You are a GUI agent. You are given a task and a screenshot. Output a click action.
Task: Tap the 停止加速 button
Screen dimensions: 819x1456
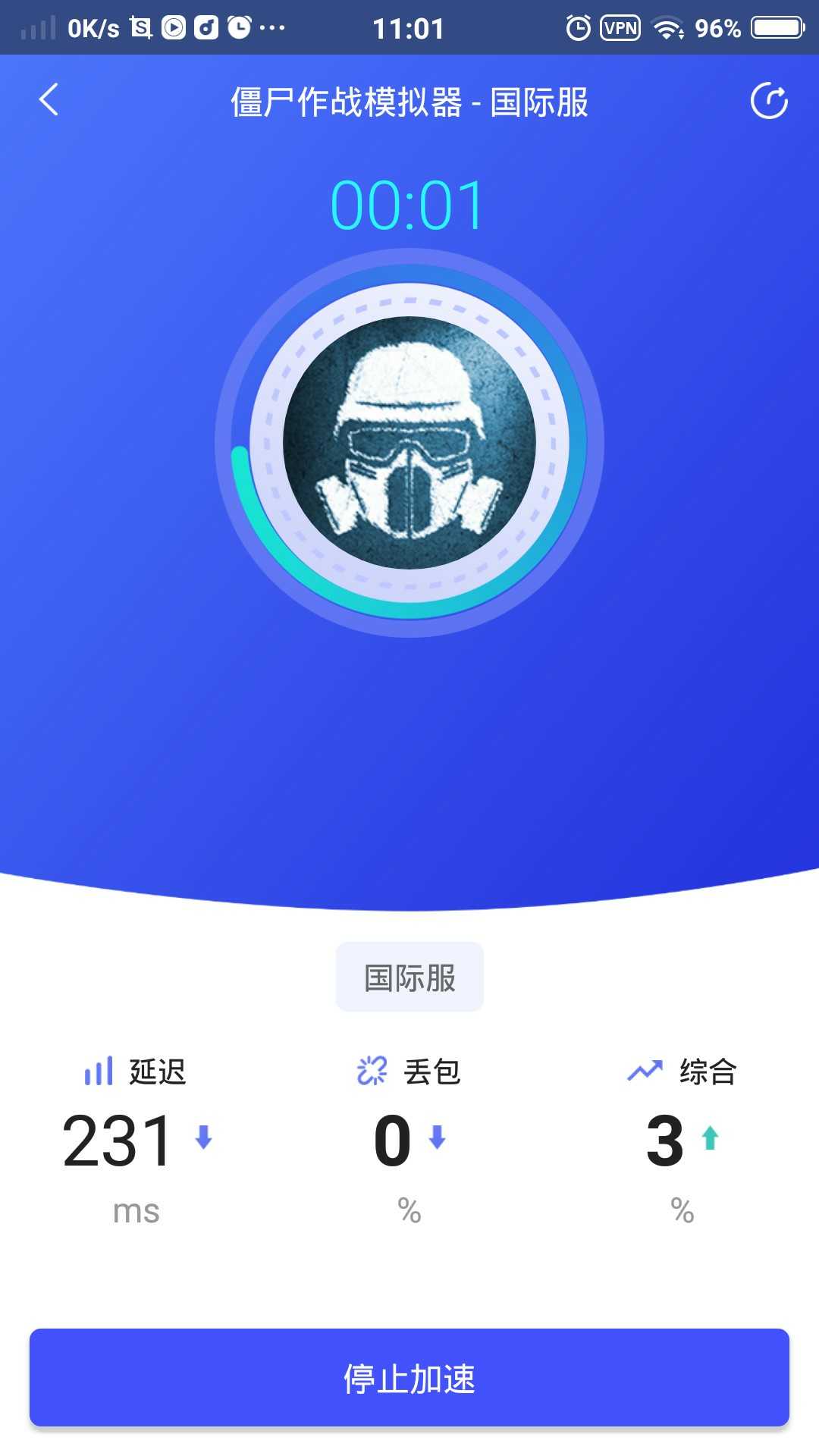(x=409, y=1378)
